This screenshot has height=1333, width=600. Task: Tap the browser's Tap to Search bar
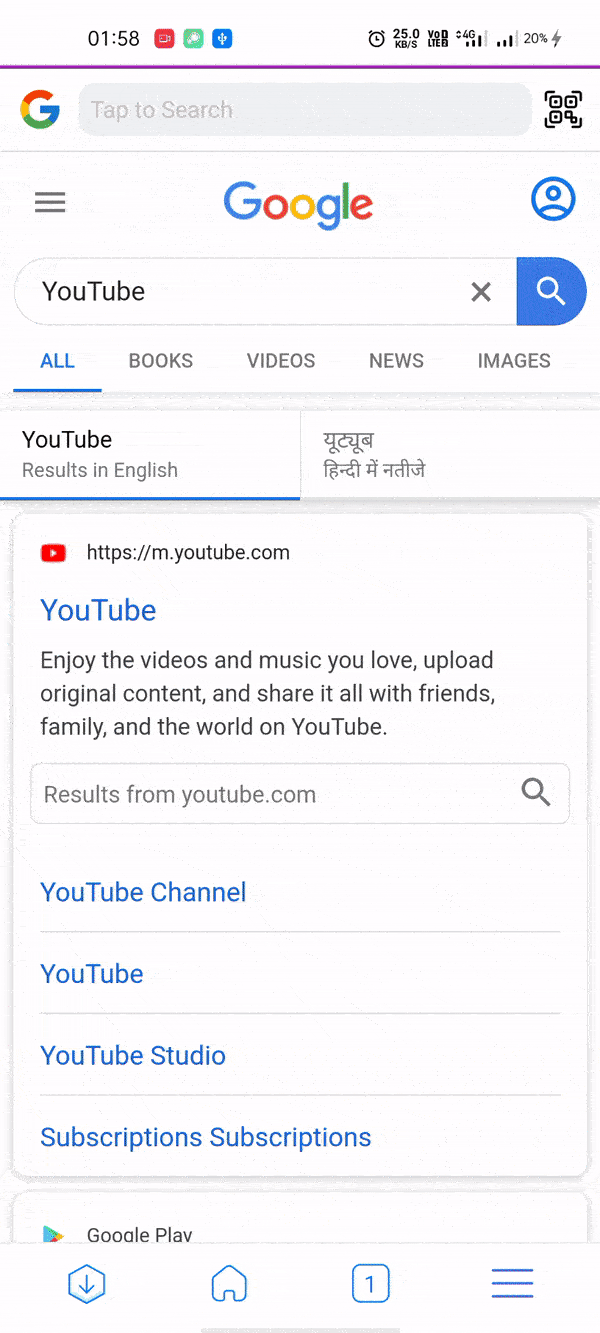point(305,109)
